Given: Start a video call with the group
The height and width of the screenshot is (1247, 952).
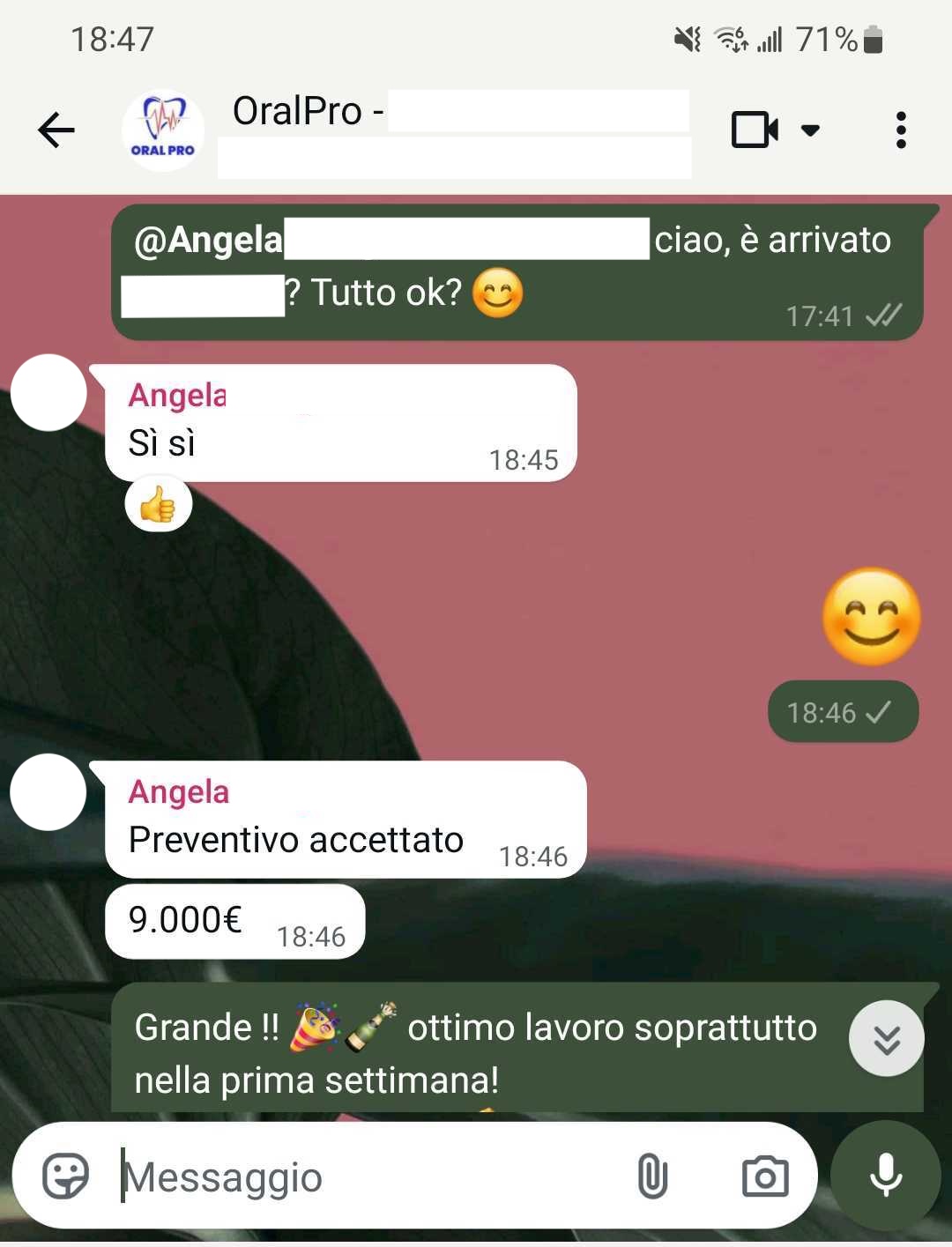Looking at the screenshot, I should [755, 130].
